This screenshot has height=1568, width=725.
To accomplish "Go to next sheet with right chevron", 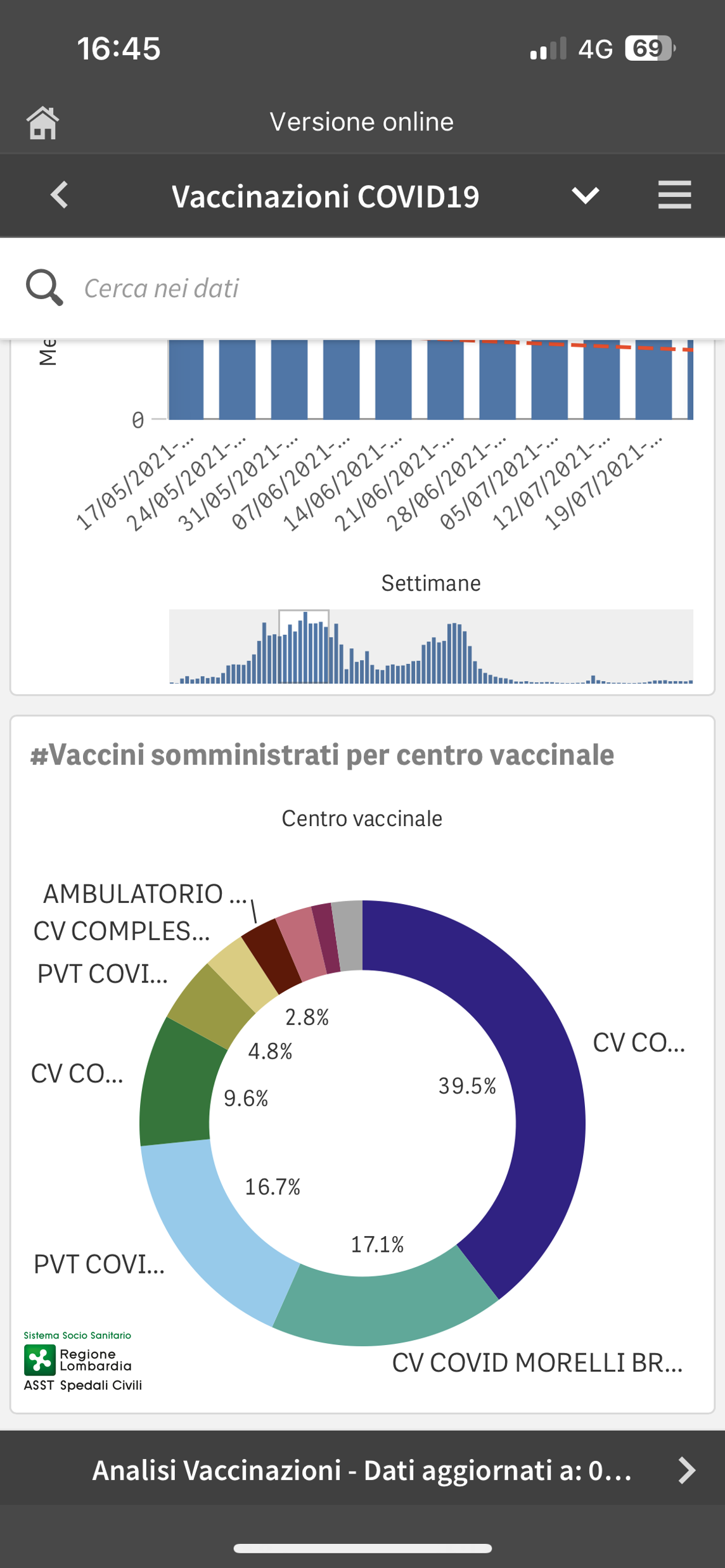I will [686, 1470].
